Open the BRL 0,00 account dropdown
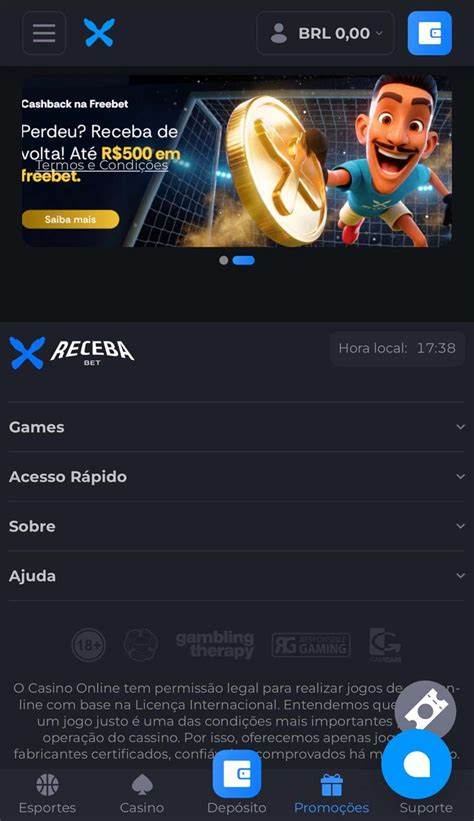Viewport: 474px width, 821px height. click(x=325, y=33)
